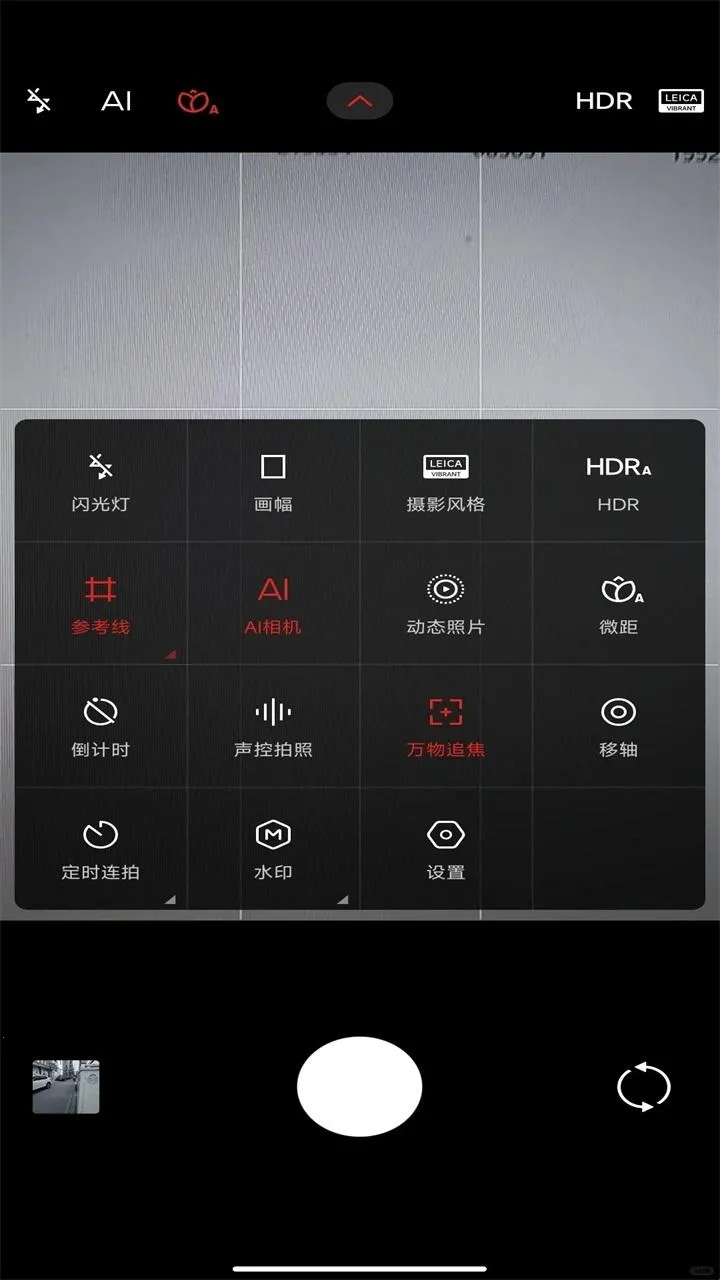Screen dimensions: 720x1280
Task: Select 定时连拍 timed burst mode
Action: (x=100, y=848)
